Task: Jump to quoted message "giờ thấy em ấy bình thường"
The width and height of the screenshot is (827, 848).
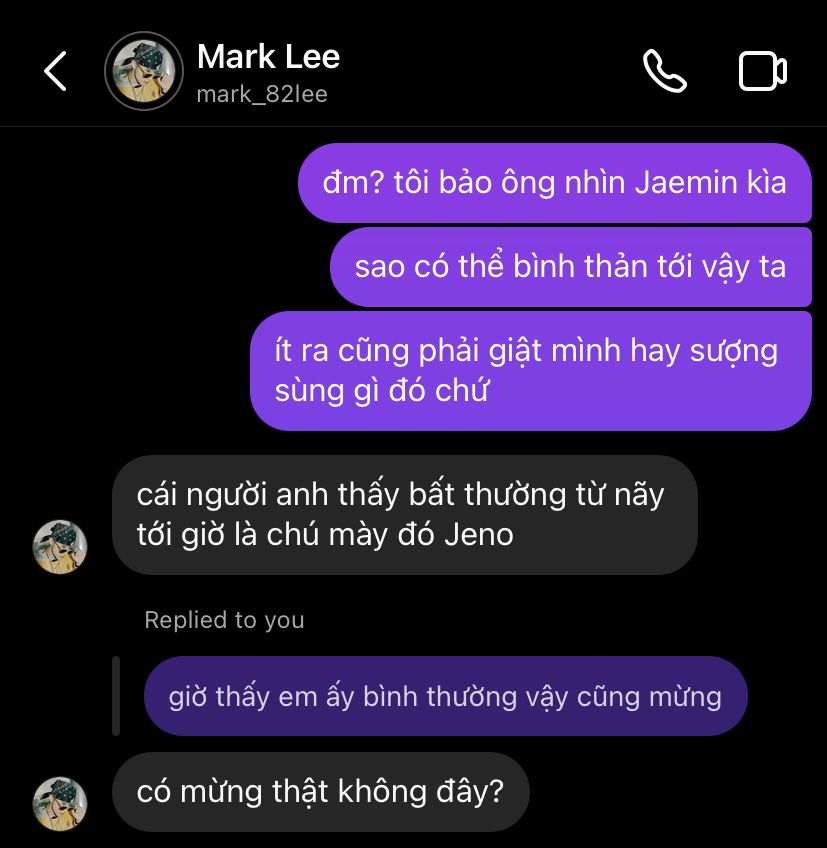Action: (x=445, y=696)
